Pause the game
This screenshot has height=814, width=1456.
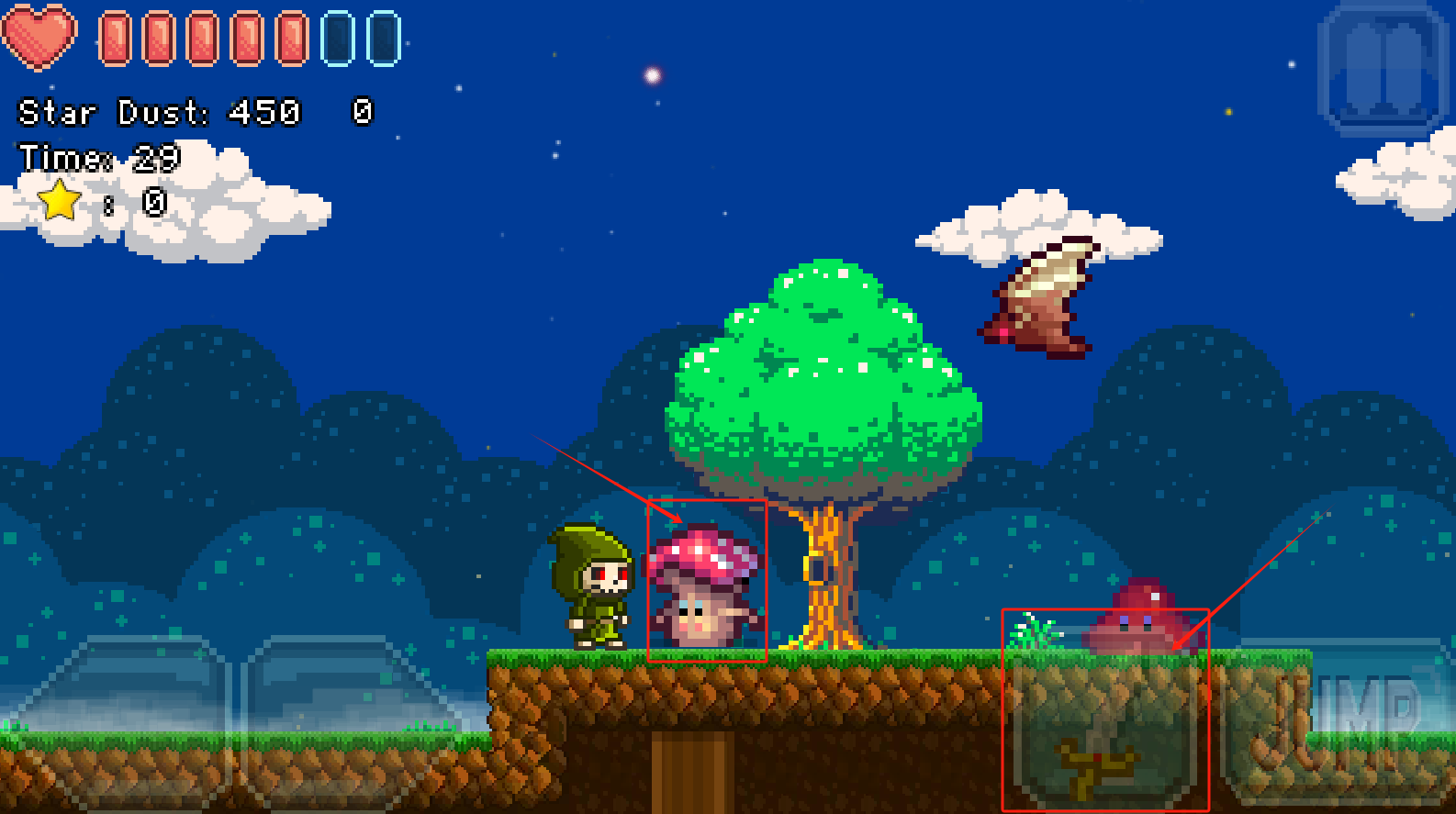pyautogui.click(x=1383, y=71)
